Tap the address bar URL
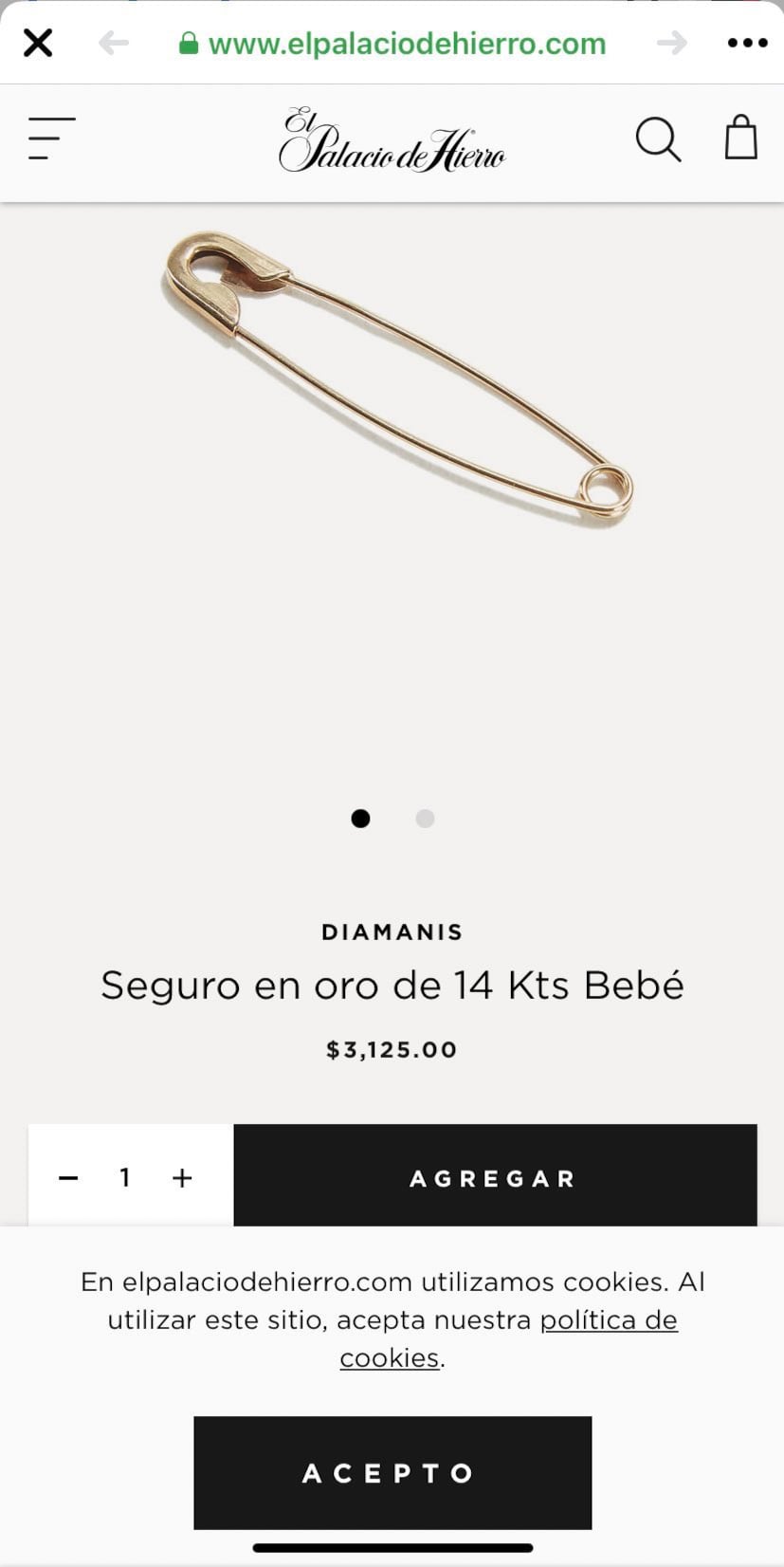Viewport: 784px width, 1567px height. (406, 44)
